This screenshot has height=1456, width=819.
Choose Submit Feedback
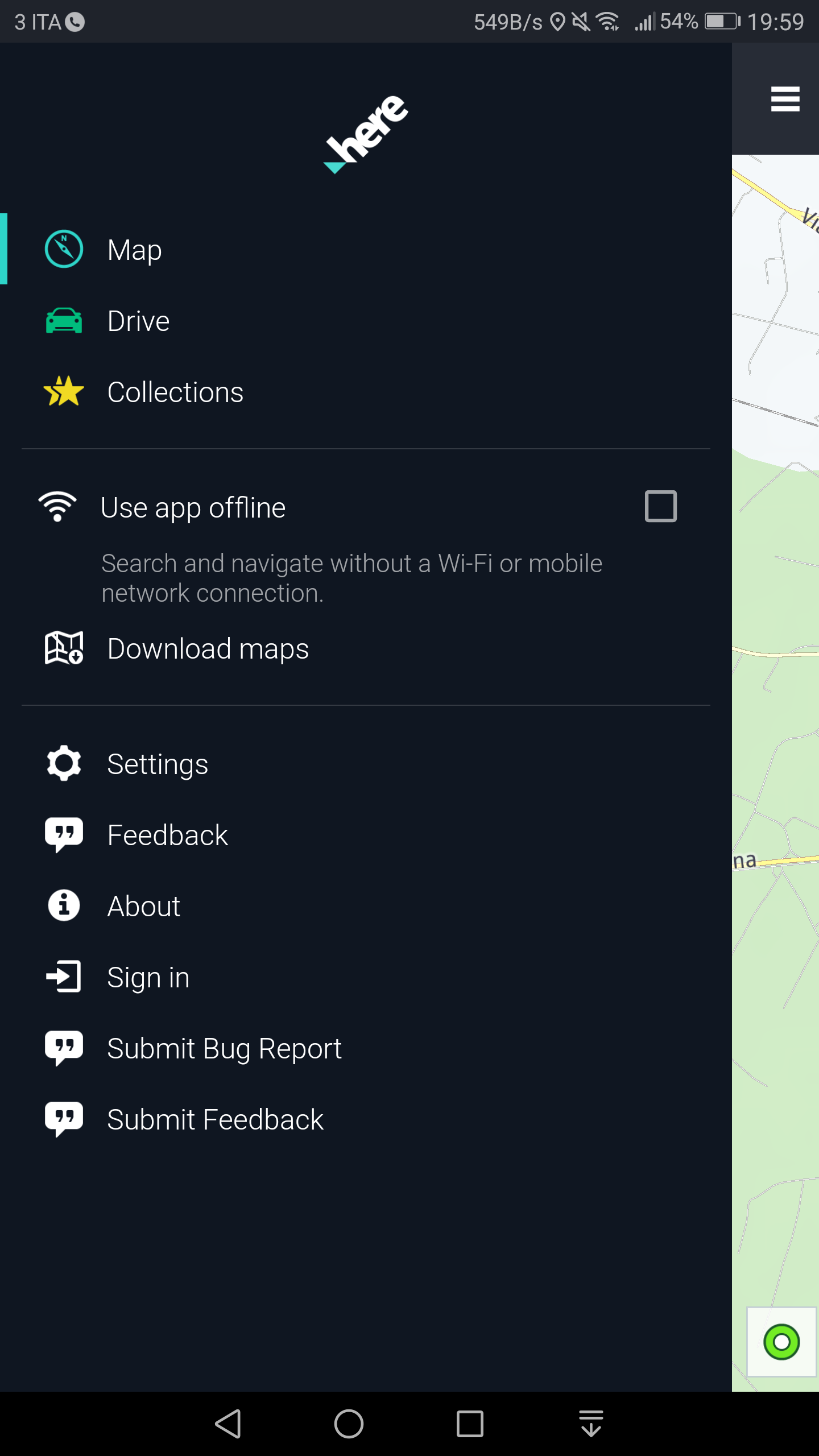[366, 1119]
